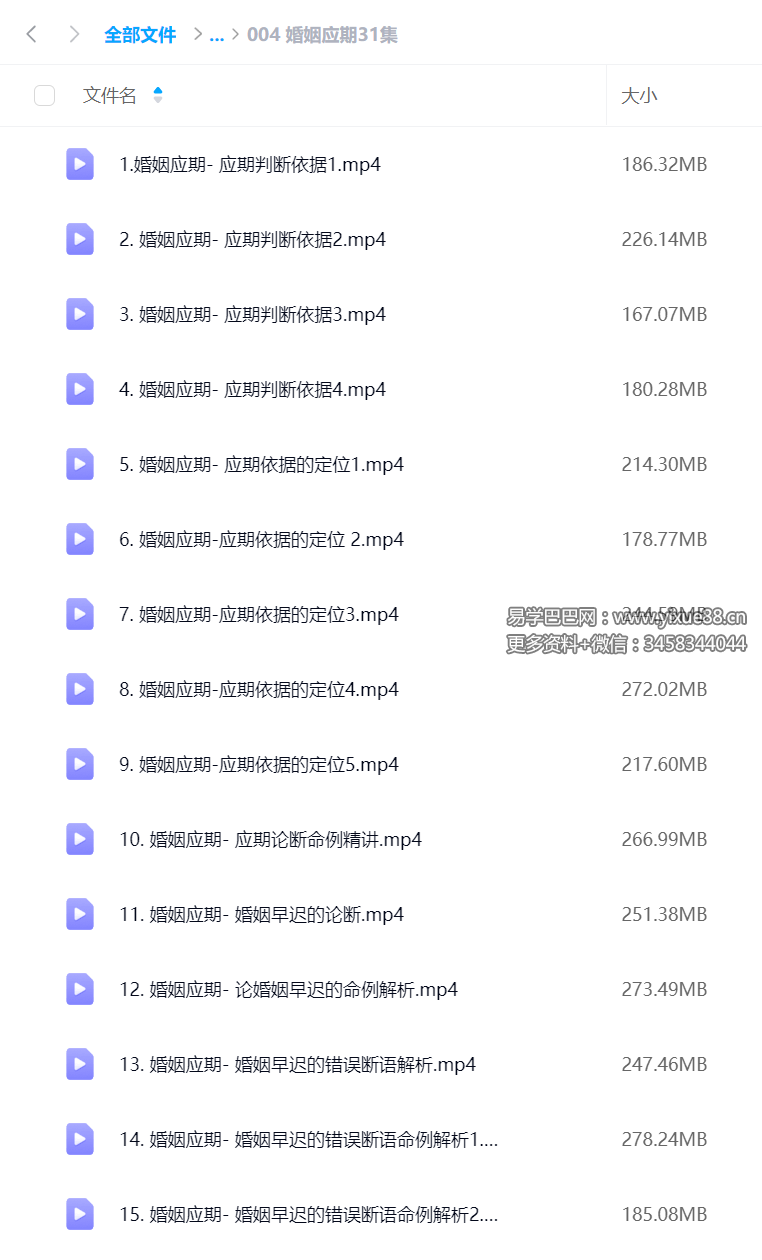The height and width of the screenshot is (1260, 762).
Task: Open the 全部文件 breadcrumb link
Action: click(140, 35)
